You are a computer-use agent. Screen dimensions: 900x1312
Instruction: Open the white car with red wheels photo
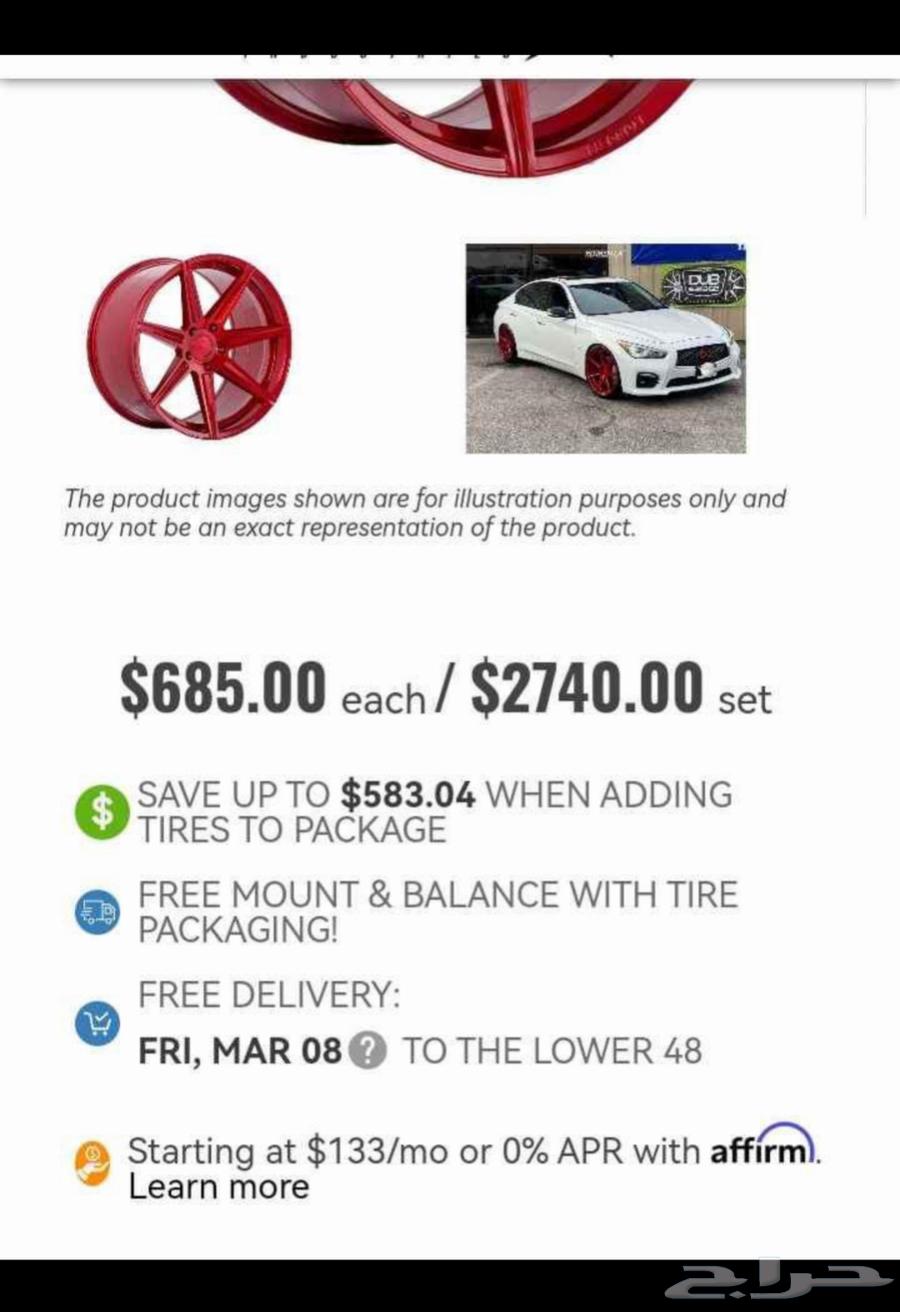pyautogui.click(x=605, y=348)
